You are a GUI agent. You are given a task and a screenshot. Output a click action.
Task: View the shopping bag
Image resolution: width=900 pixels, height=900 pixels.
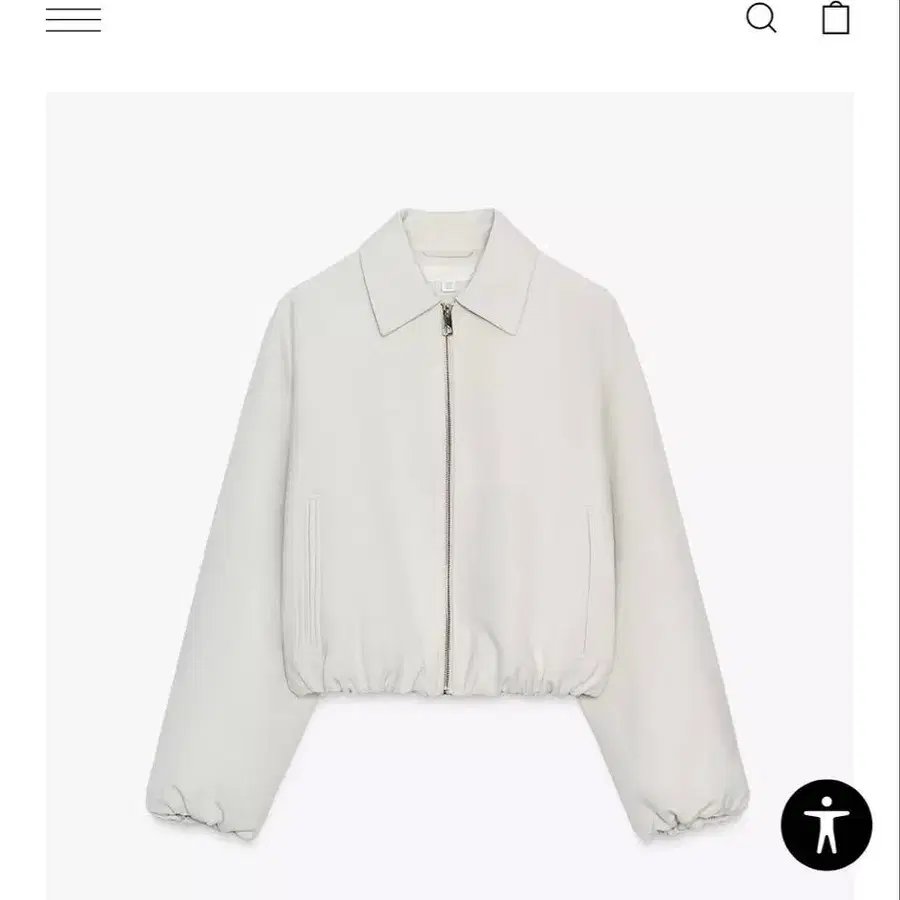(x=835, y=18)
